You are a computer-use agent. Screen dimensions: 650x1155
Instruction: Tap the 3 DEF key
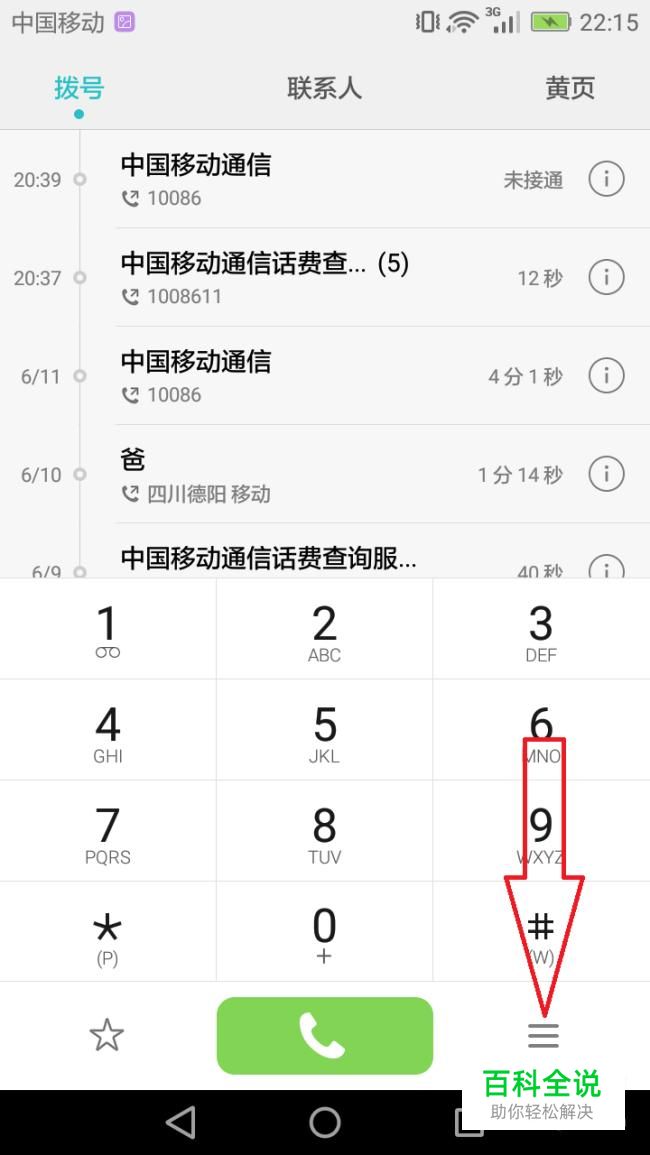tap(540, 630)
